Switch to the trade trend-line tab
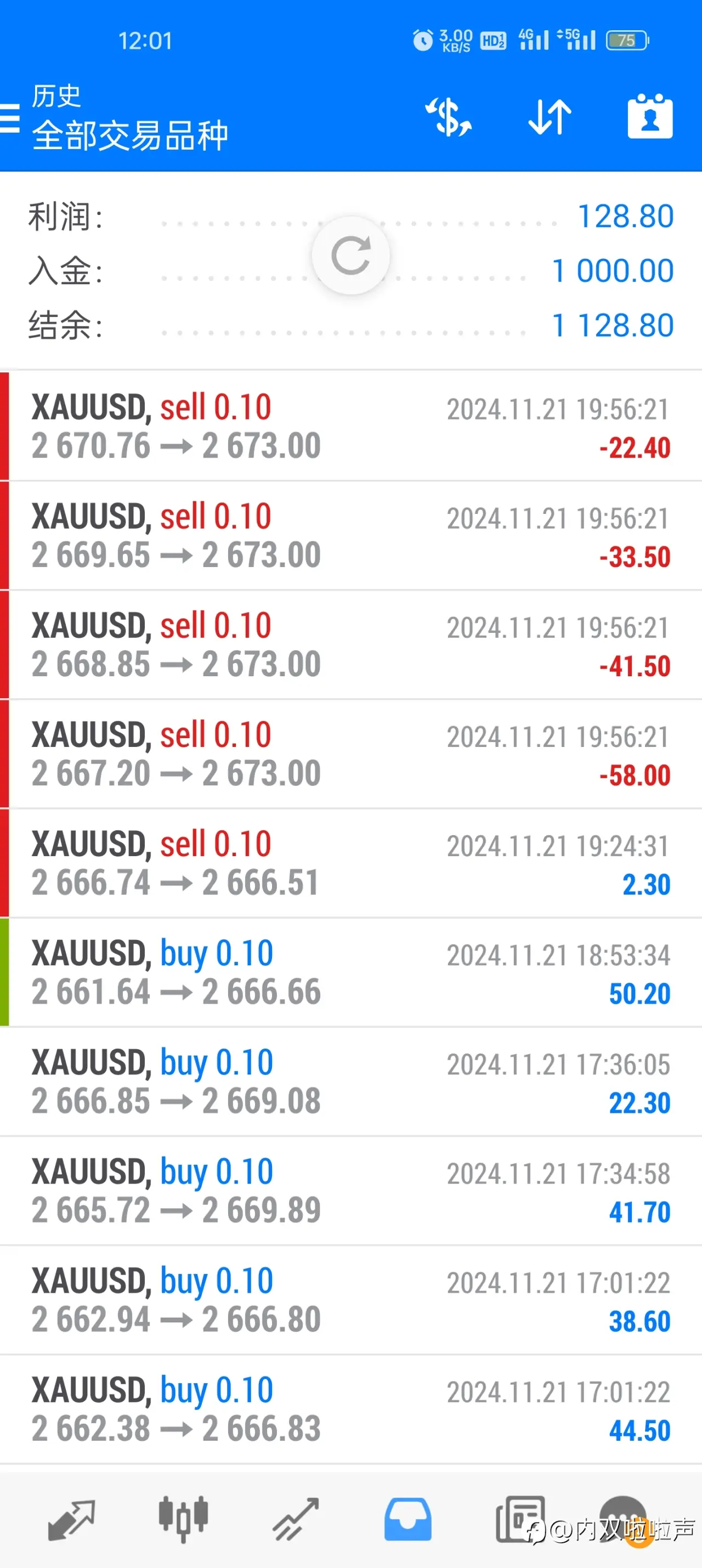The width and height of the screenshot is (702, 1568). tap(295, 1520)
